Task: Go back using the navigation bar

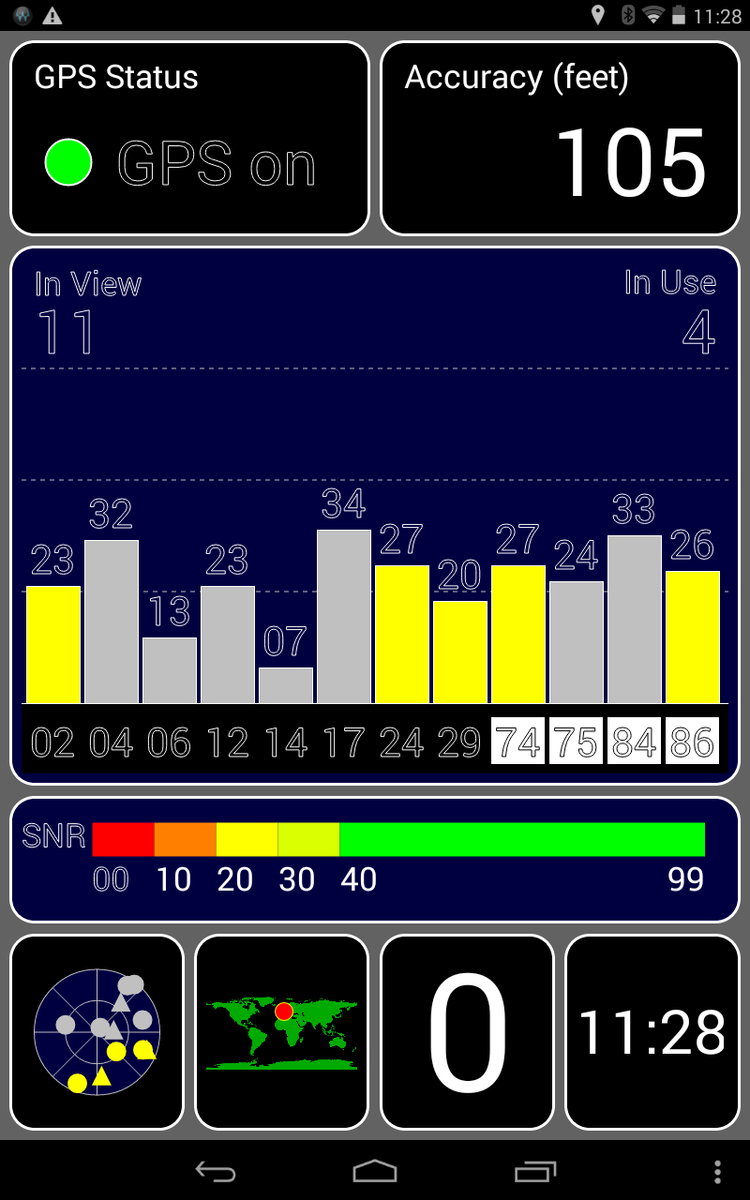Action: 215,1171
